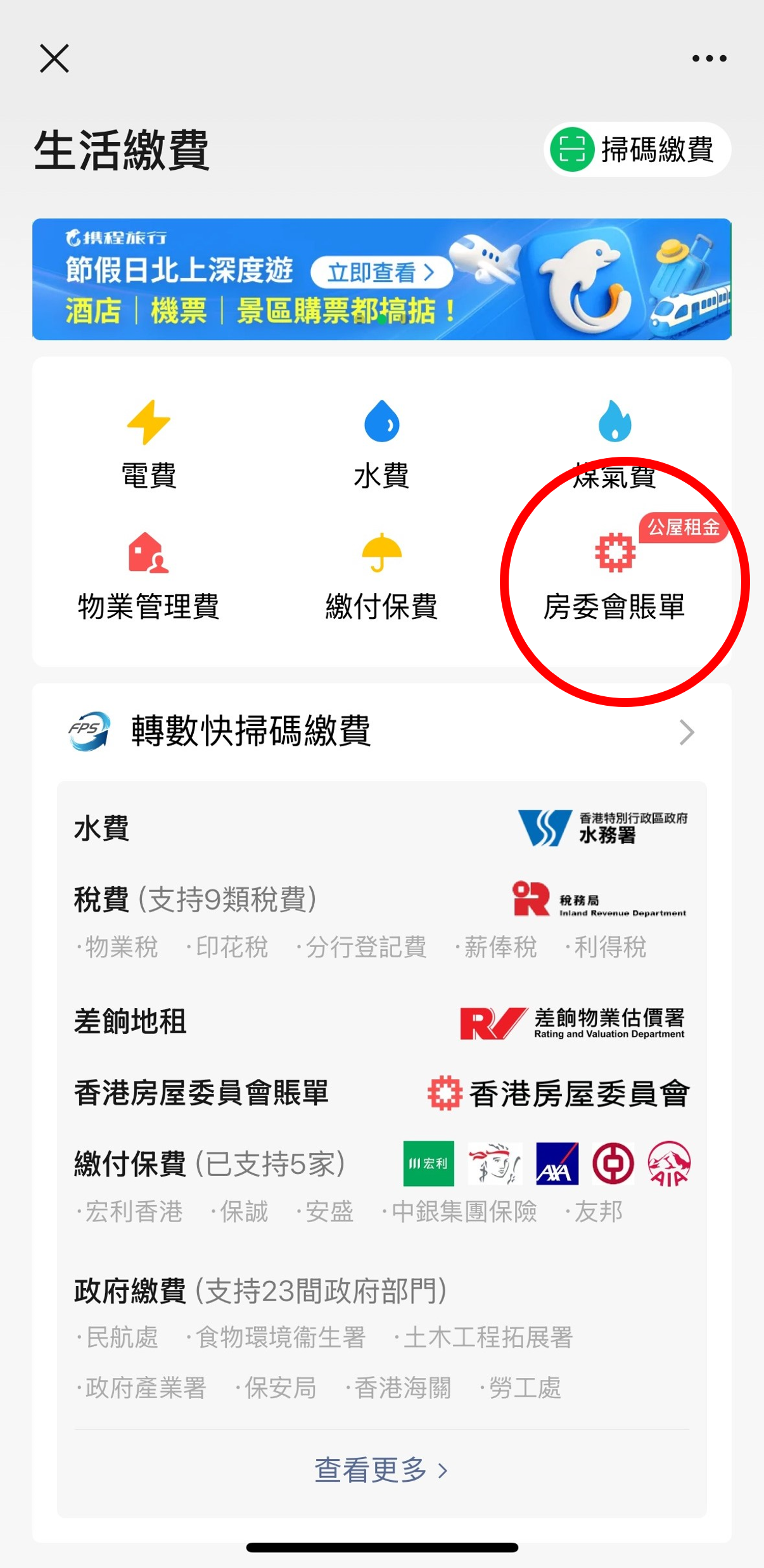Screen dimensions: 764x1568
Task: Open 政府繳費 government departments row
Action: tap(381, 1291)
